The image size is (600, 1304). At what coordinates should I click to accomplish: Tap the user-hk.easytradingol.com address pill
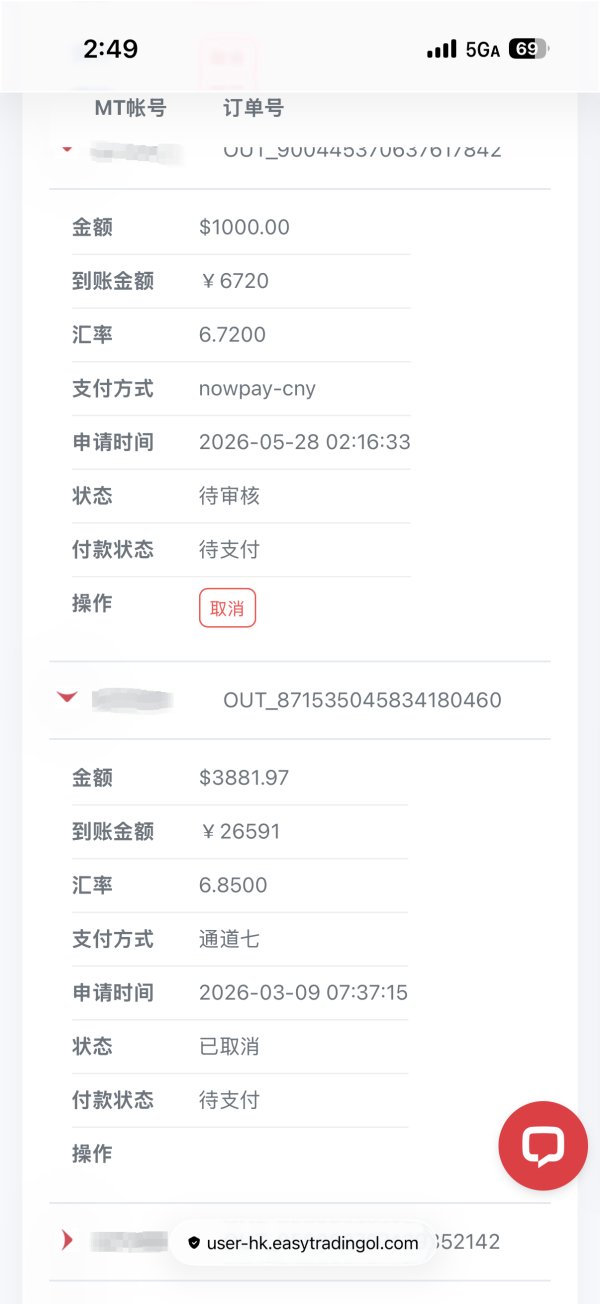click(302, 1243)
